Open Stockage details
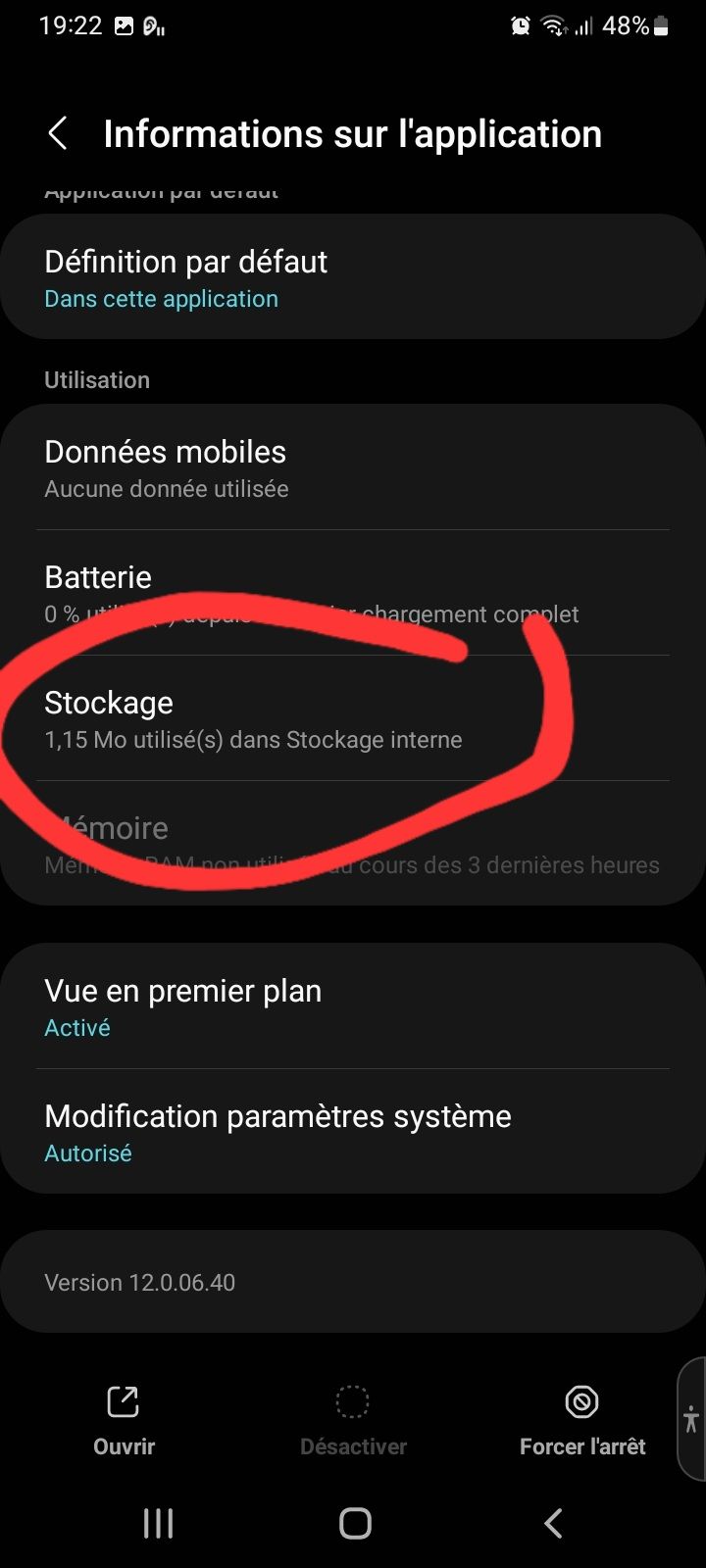The height and width of the screenshot is (1568, 706). [x=353, y=719]
